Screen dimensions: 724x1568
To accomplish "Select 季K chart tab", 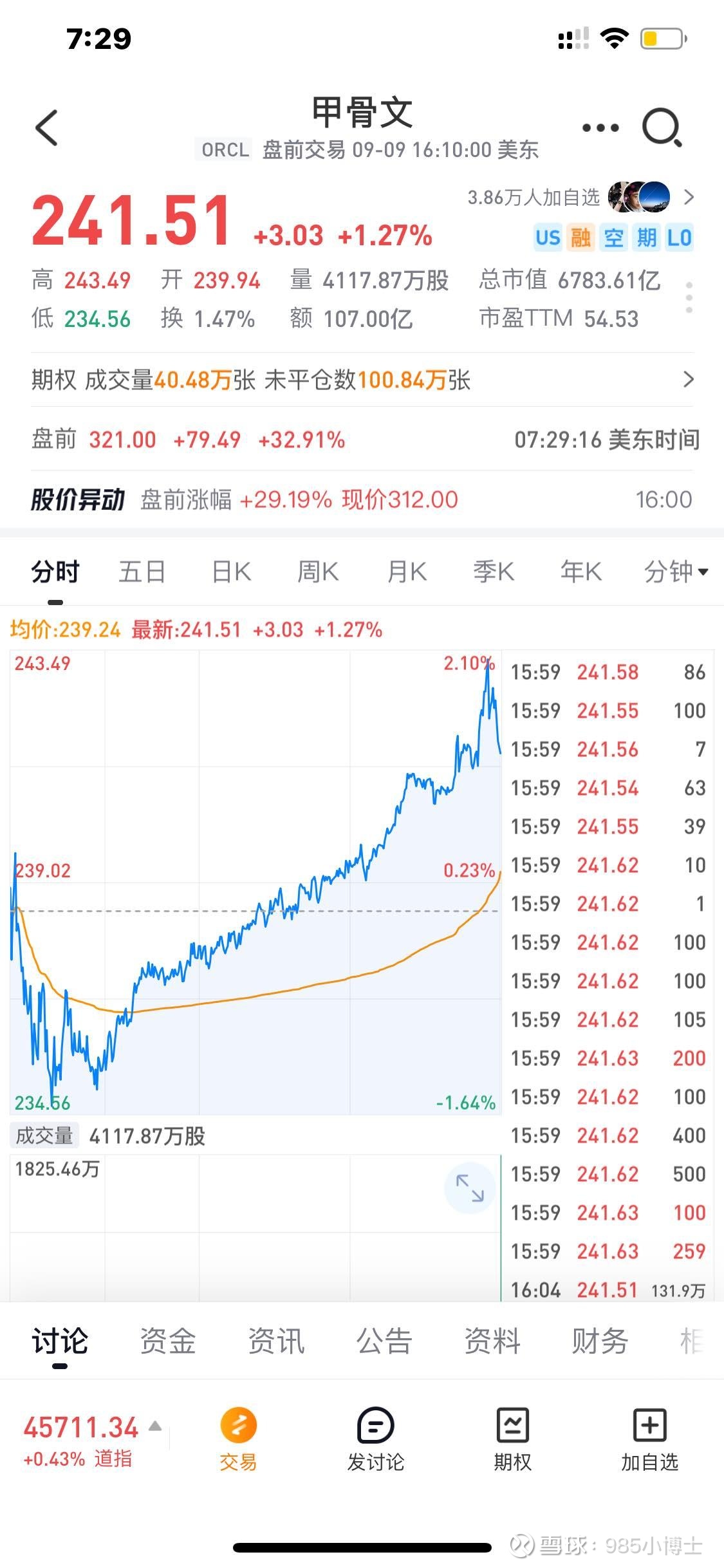I will pos(494,572).
